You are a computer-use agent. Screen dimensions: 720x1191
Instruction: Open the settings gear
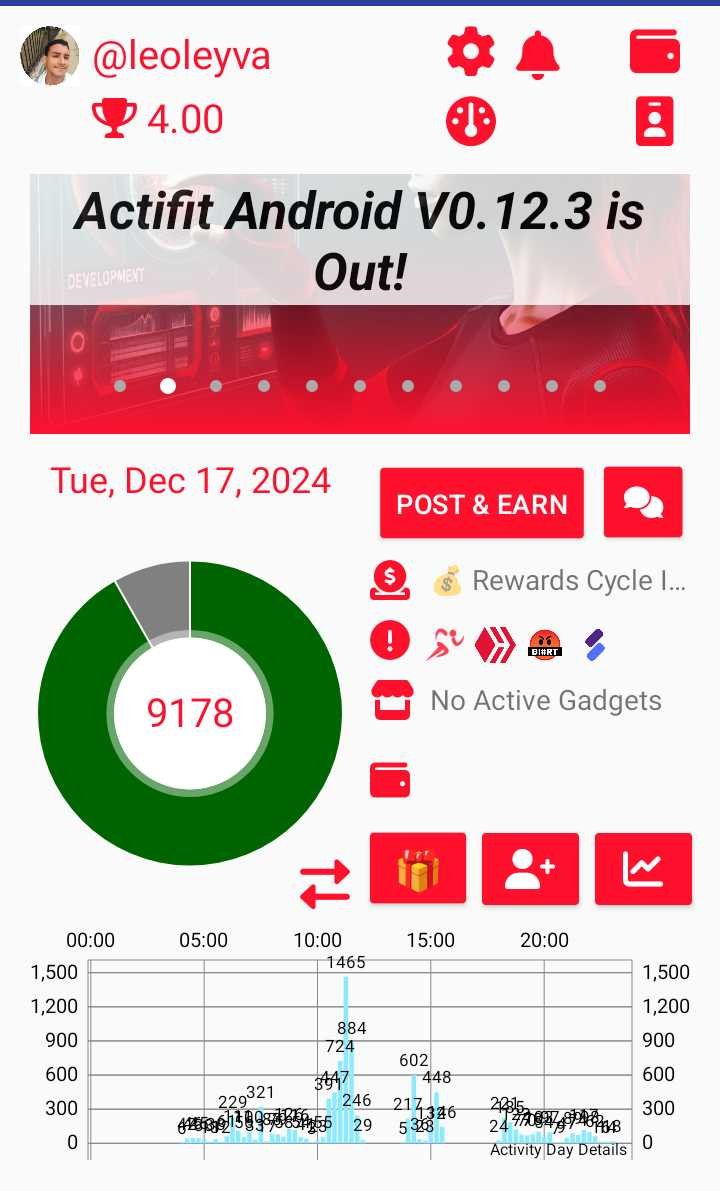pyautogui.click(x=470, y=52)
